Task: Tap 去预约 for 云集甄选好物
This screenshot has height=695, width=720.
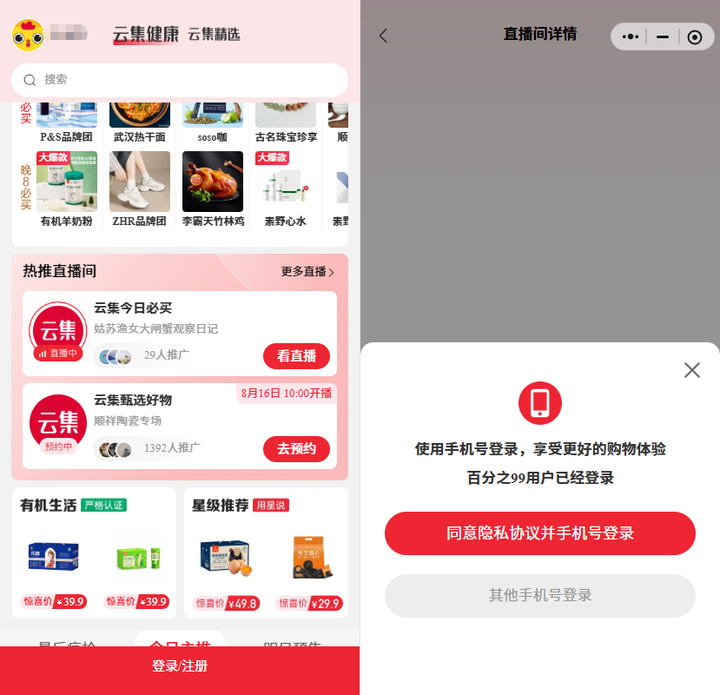Action: point(296,449)
